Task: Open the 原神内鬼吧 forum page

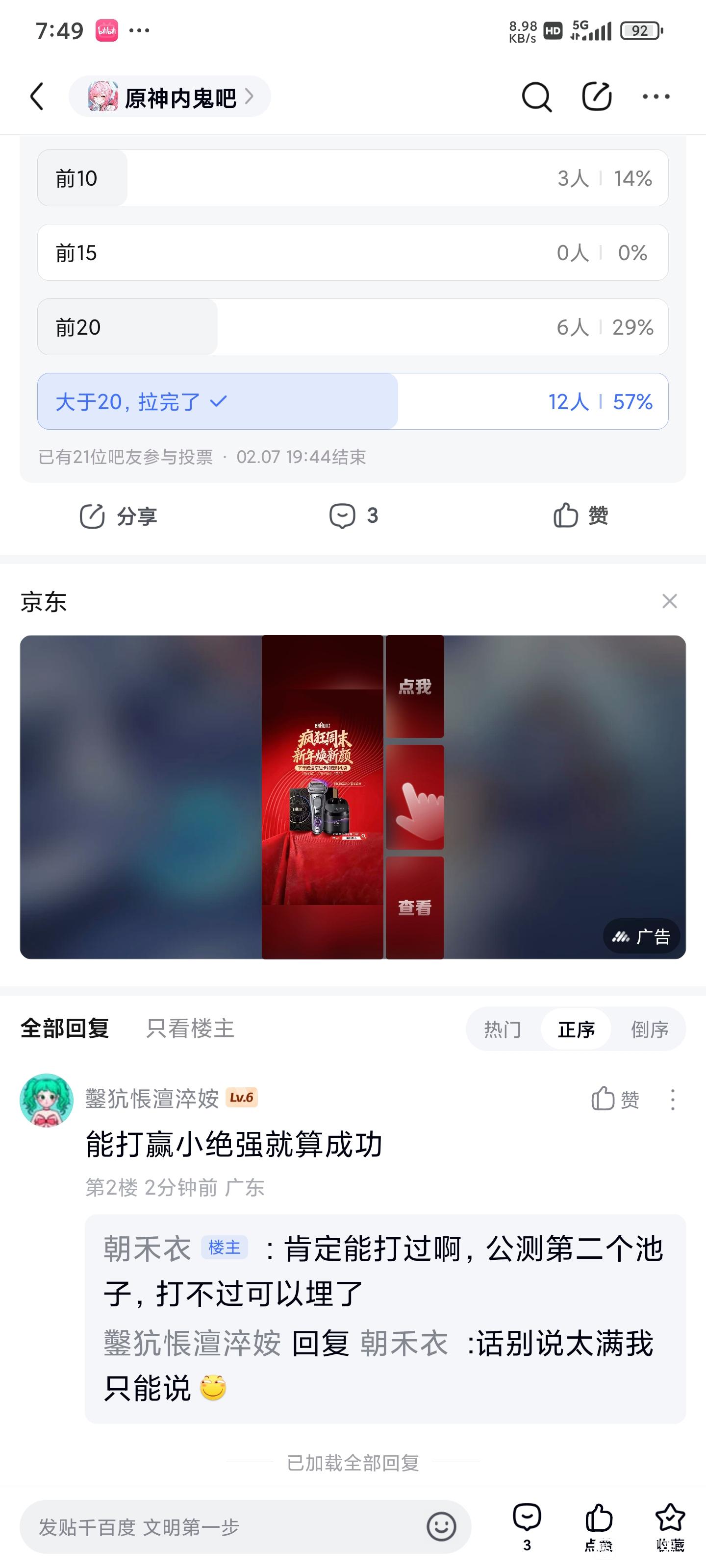Action: click(x=170, y=97)
